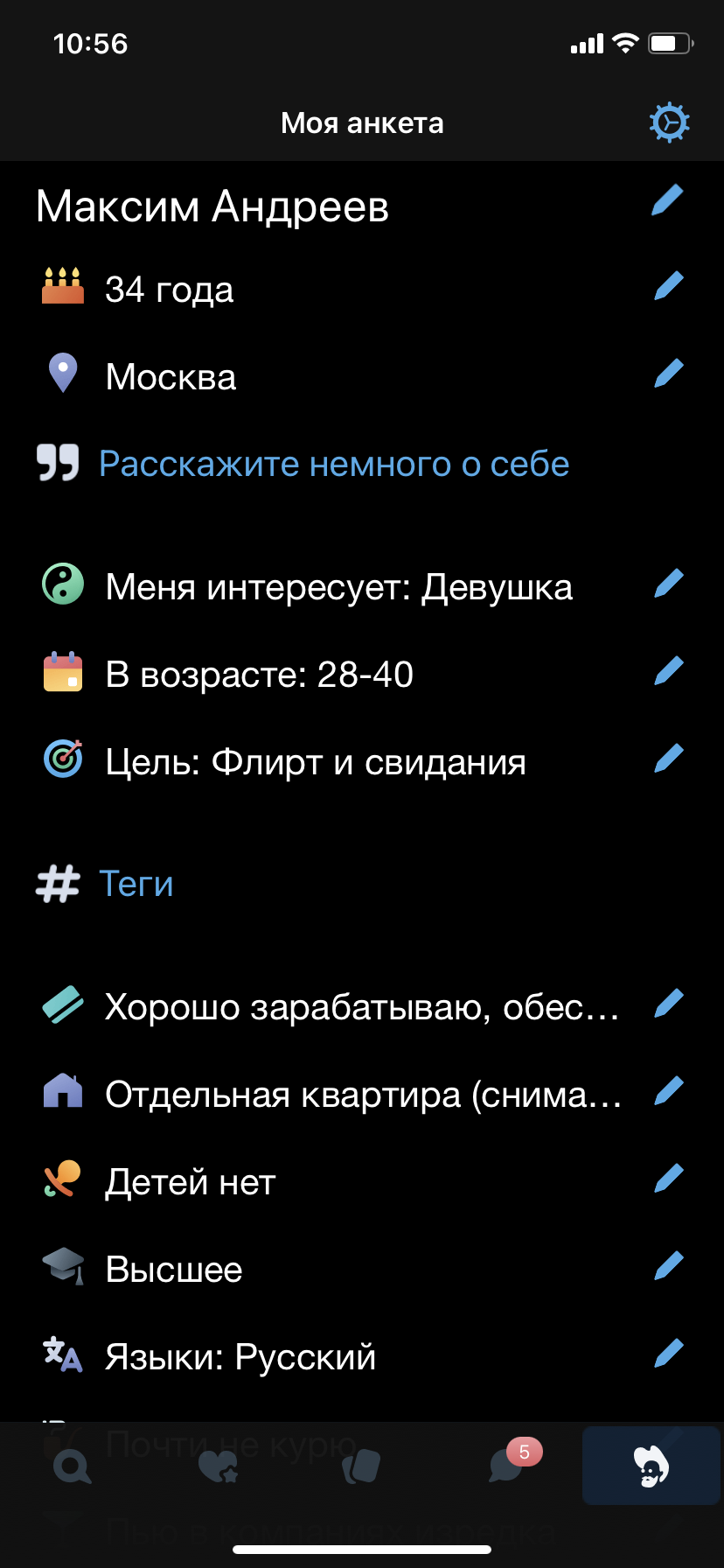Screen dimensions: 724x1568
Task: Edit Детей нет row
Action: tap(669, 1179)
